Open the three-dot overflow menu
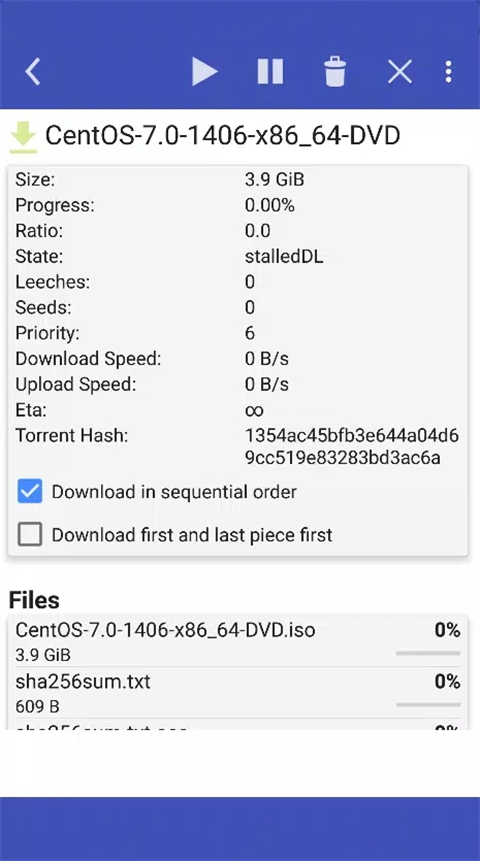The height and width of the screenshot is (861, 480). click(x=449, y=72)
